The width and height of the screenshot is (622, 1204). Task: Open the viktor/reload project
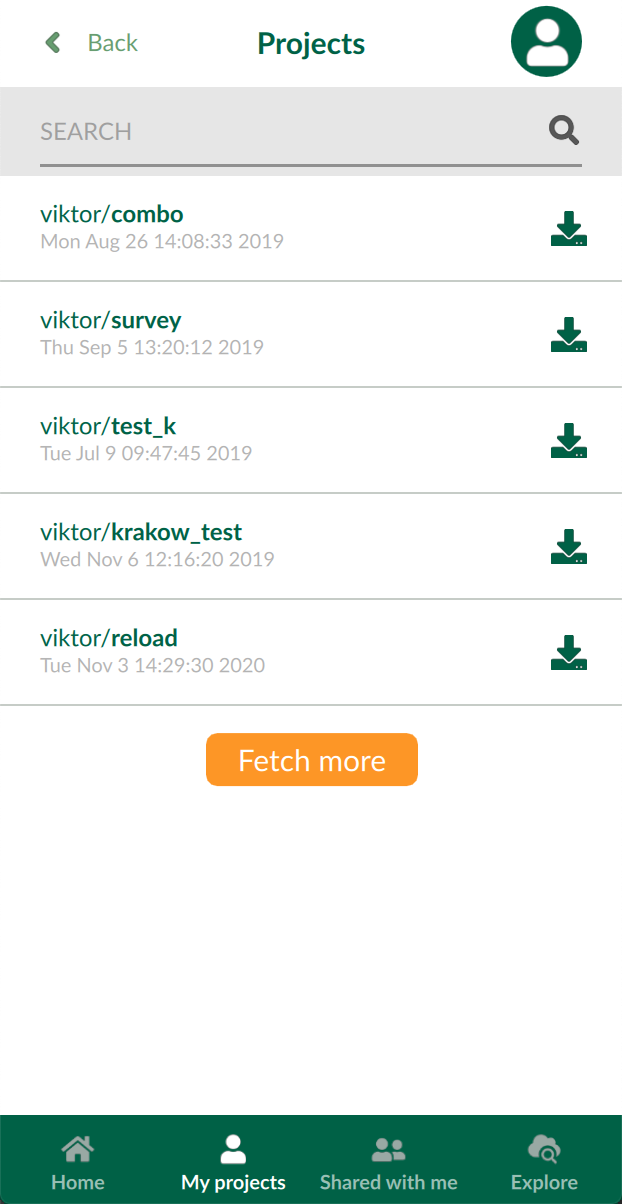[109, 639]
